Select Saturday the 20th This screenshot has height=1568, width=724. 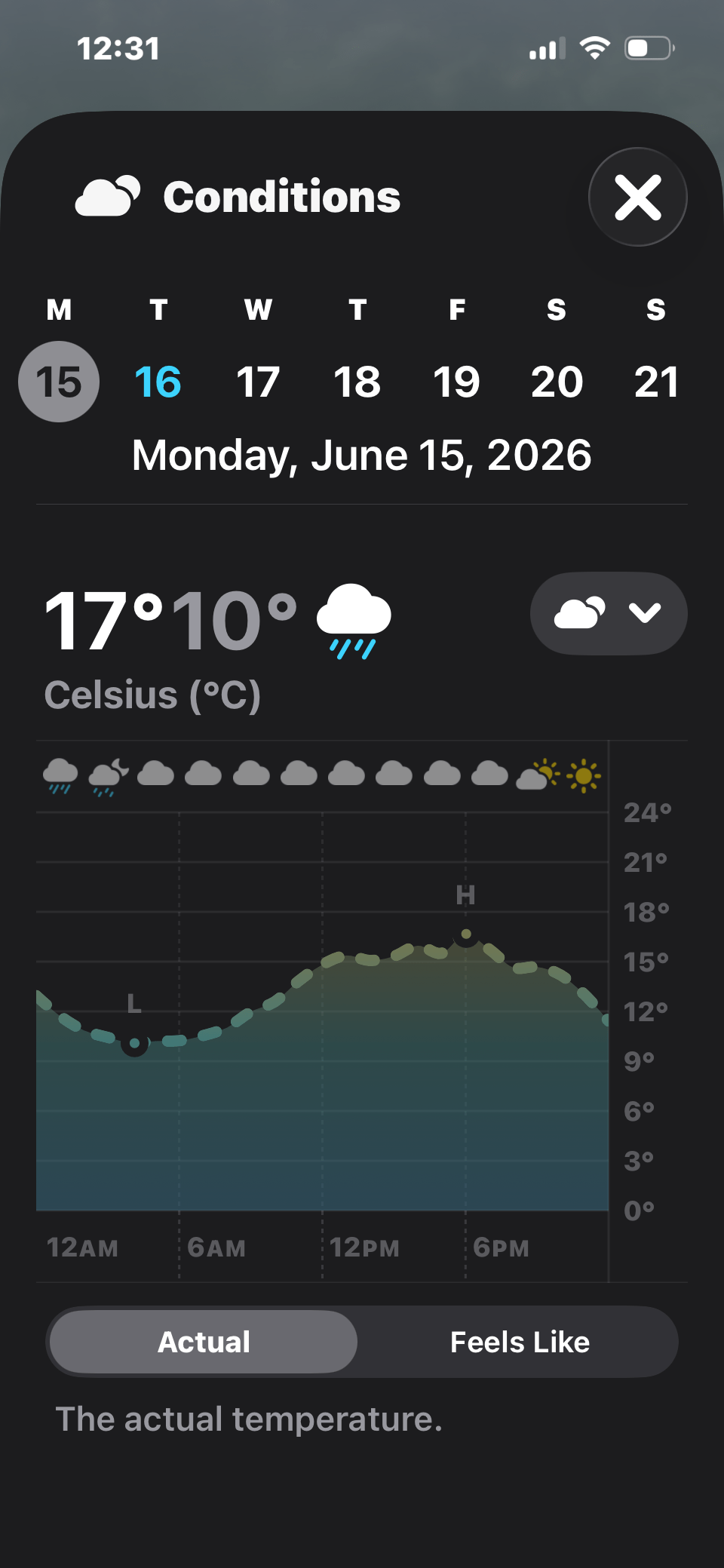pyautogui.click(x=557, y=382)
